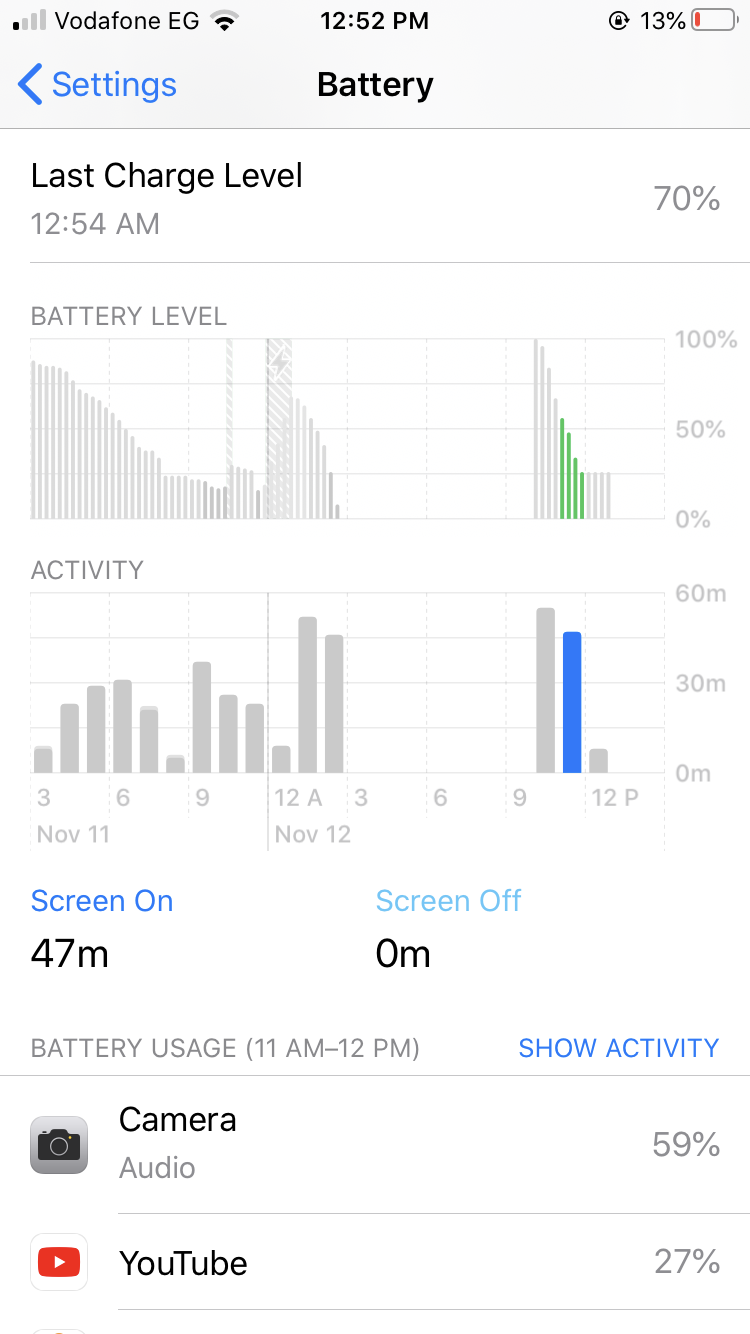Tap SHOW ACTIVITY link
750x1334 pixels.
618,1048
